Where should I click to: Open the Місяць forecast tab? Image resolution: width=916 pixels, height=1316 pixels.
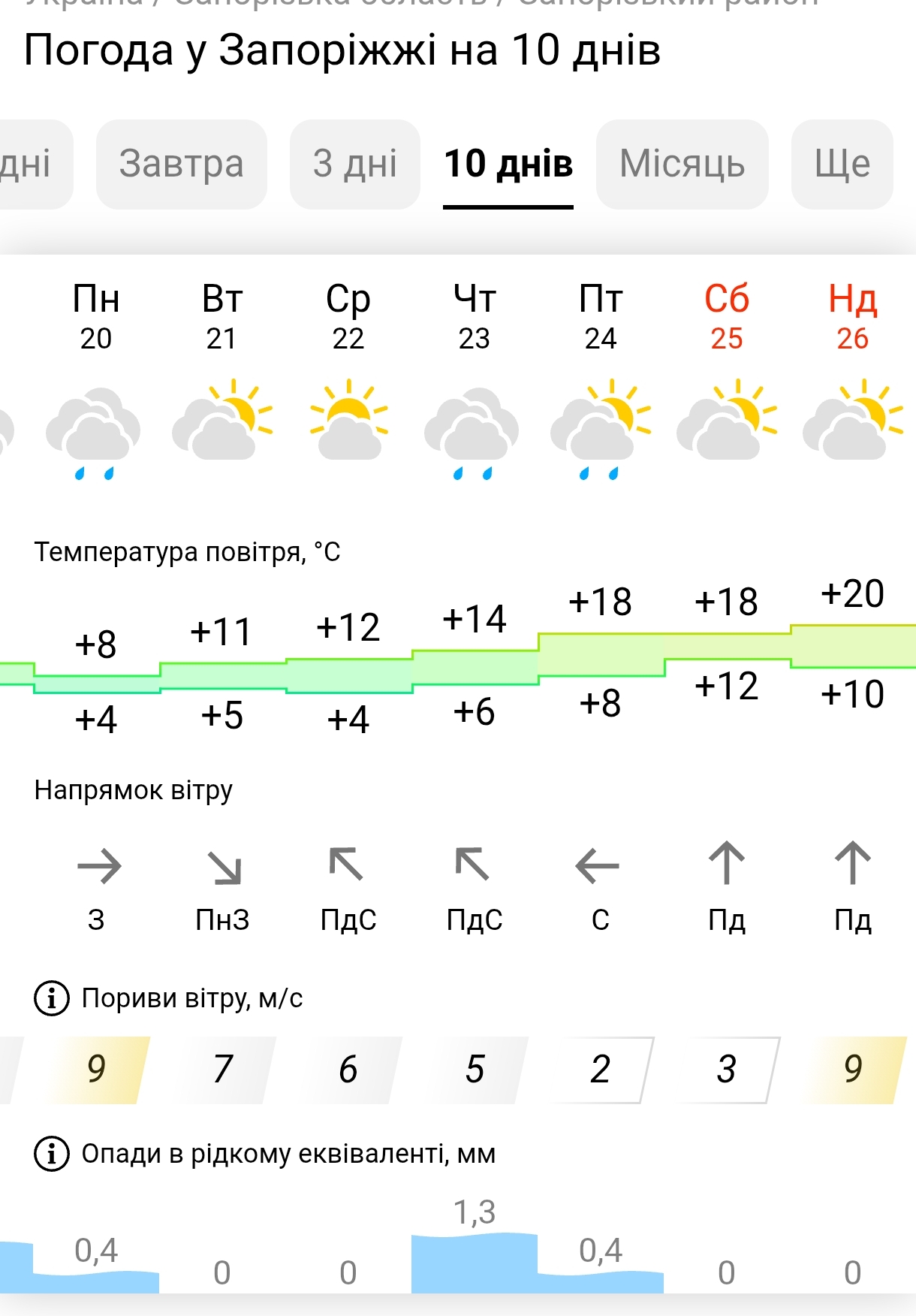[x=682, y=164]
